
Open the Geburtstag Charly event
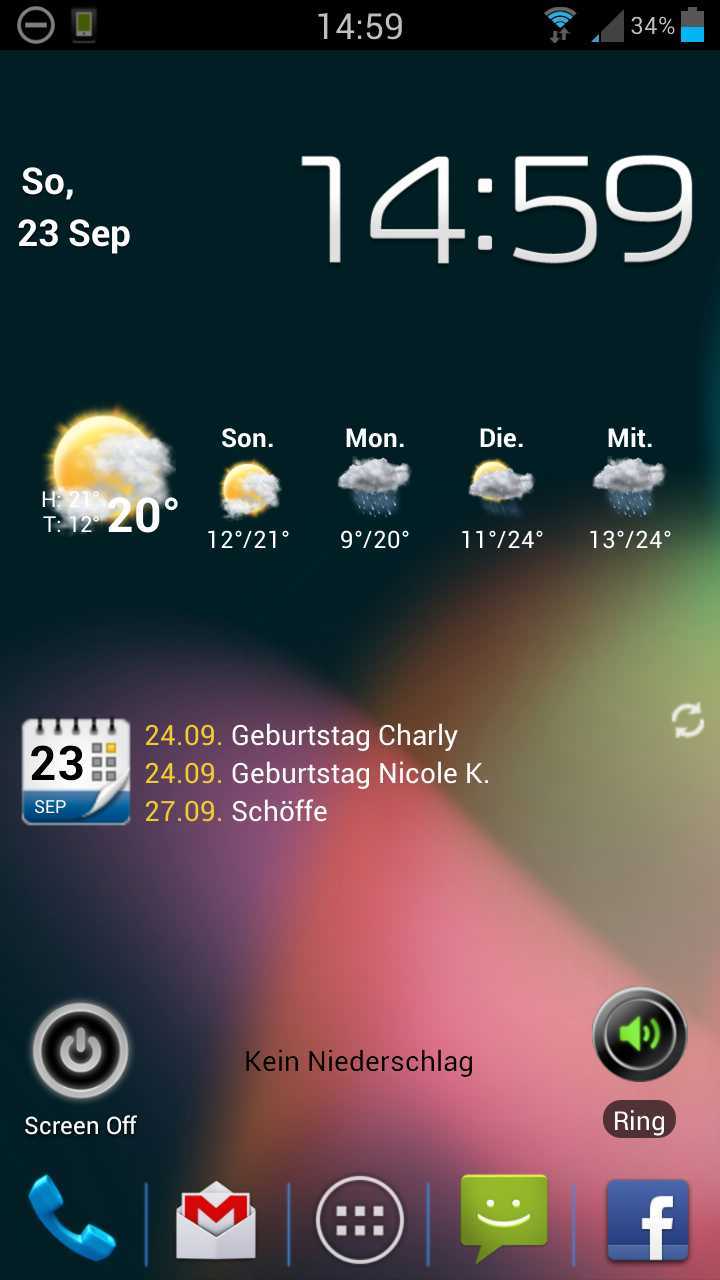(x=301, y=736)
